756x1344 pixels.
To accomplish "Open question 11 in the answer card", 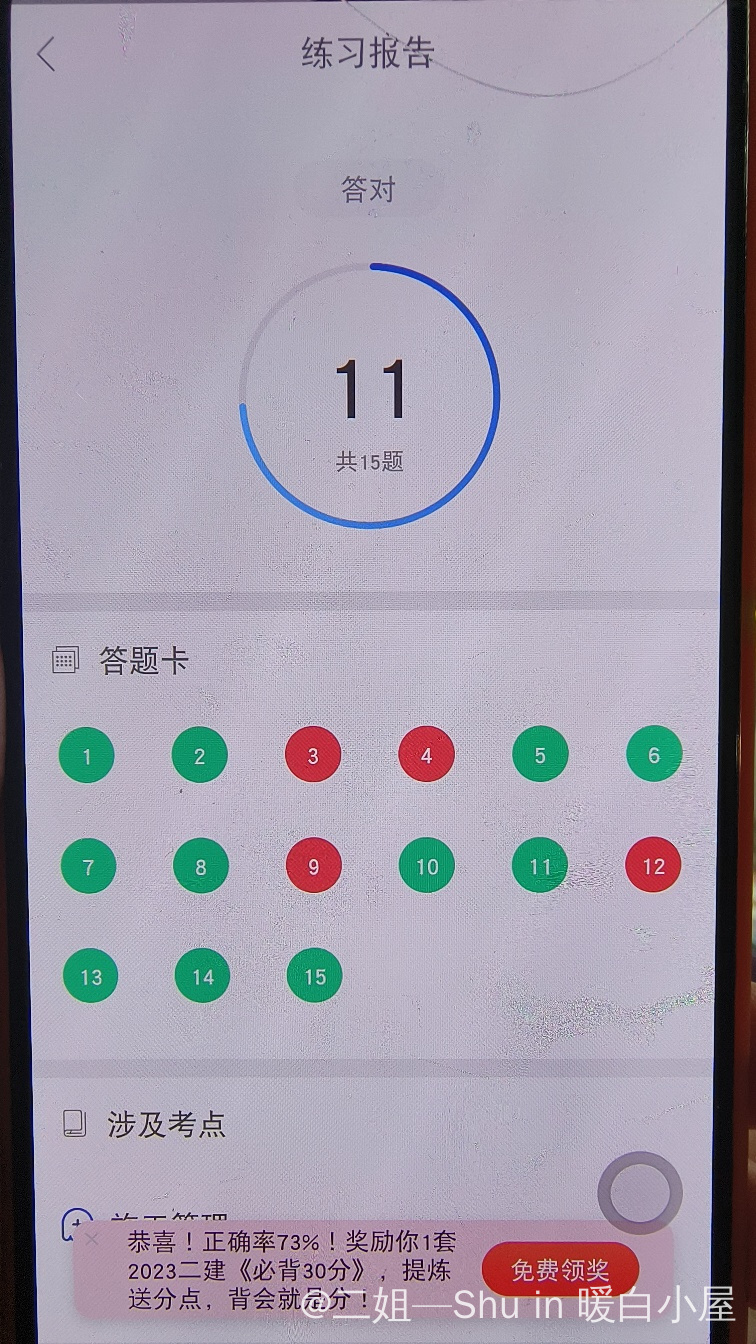I will coord(540,866).
